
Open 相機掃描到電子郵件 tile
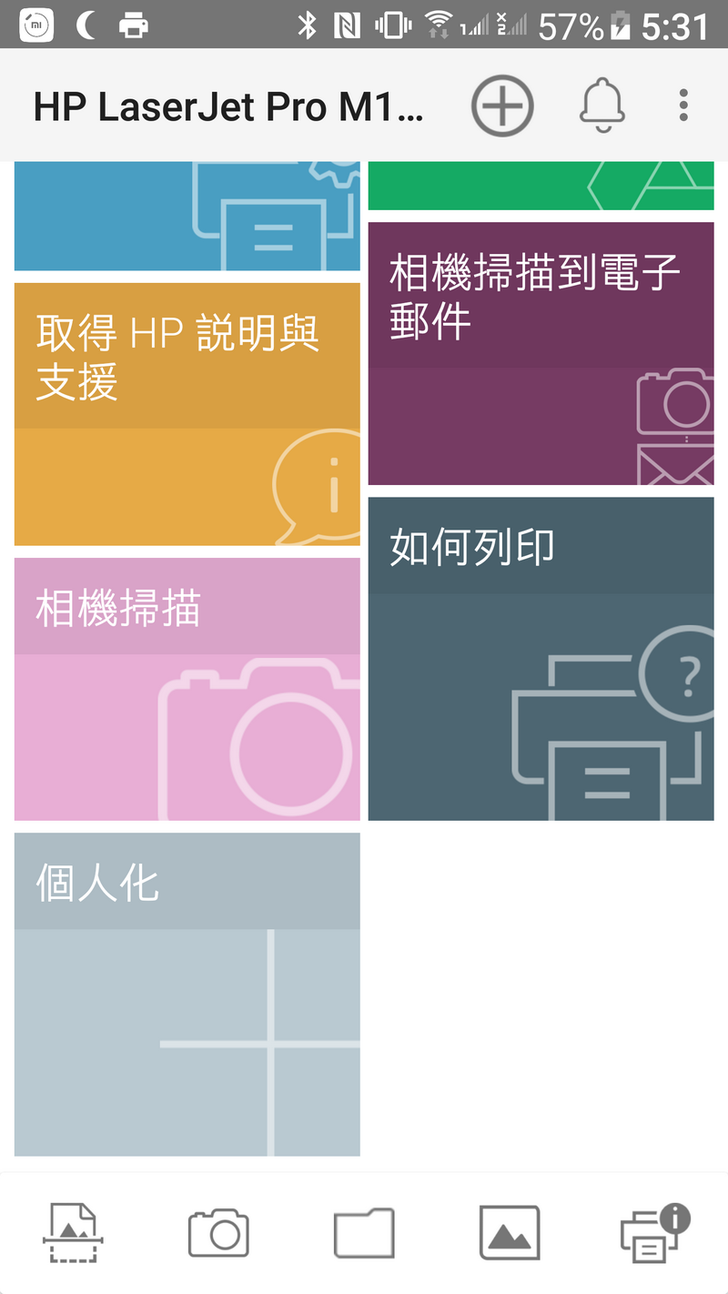pyautogui.click(x=541, y=353)
